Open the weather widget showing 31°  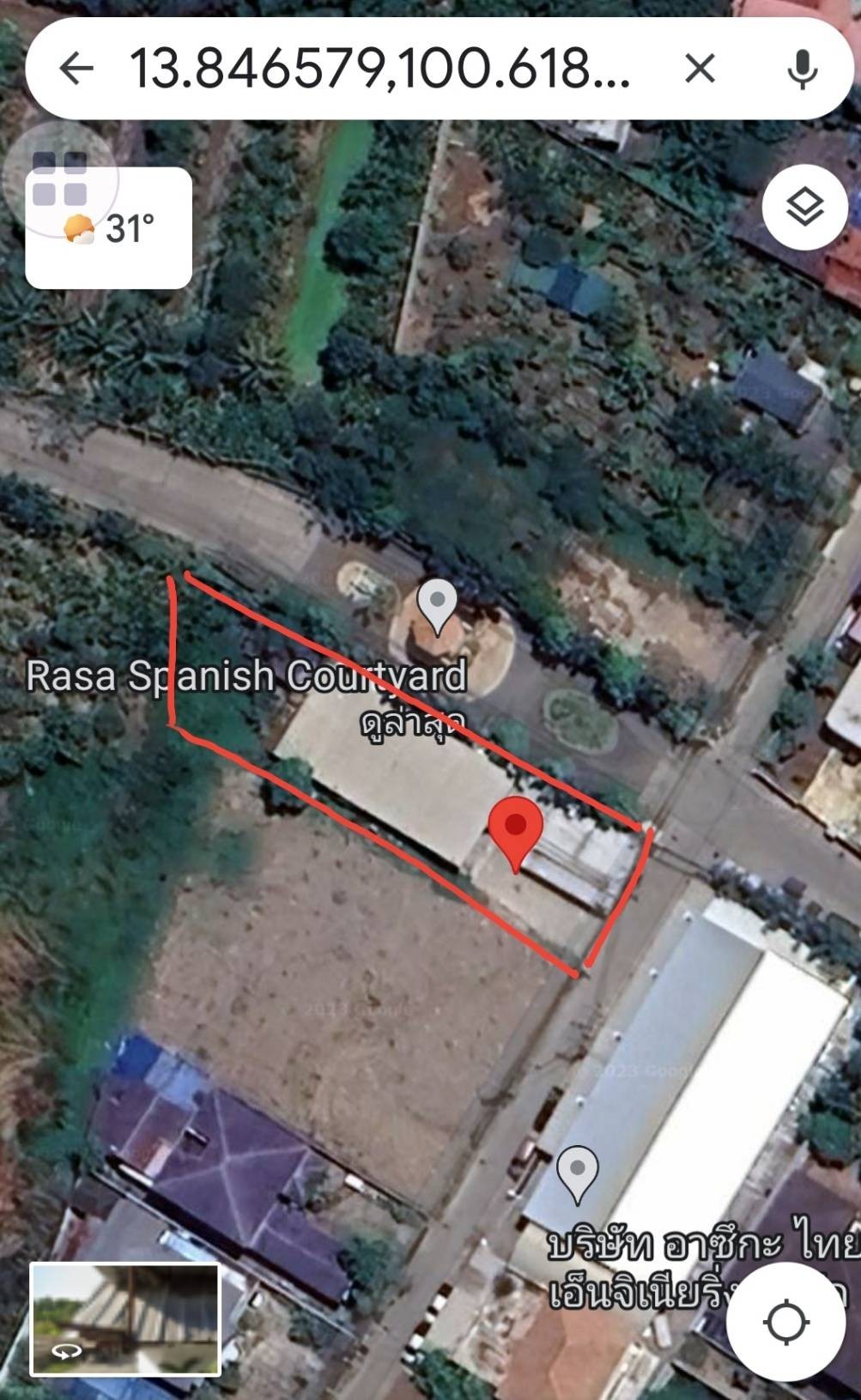coord(109,228)
